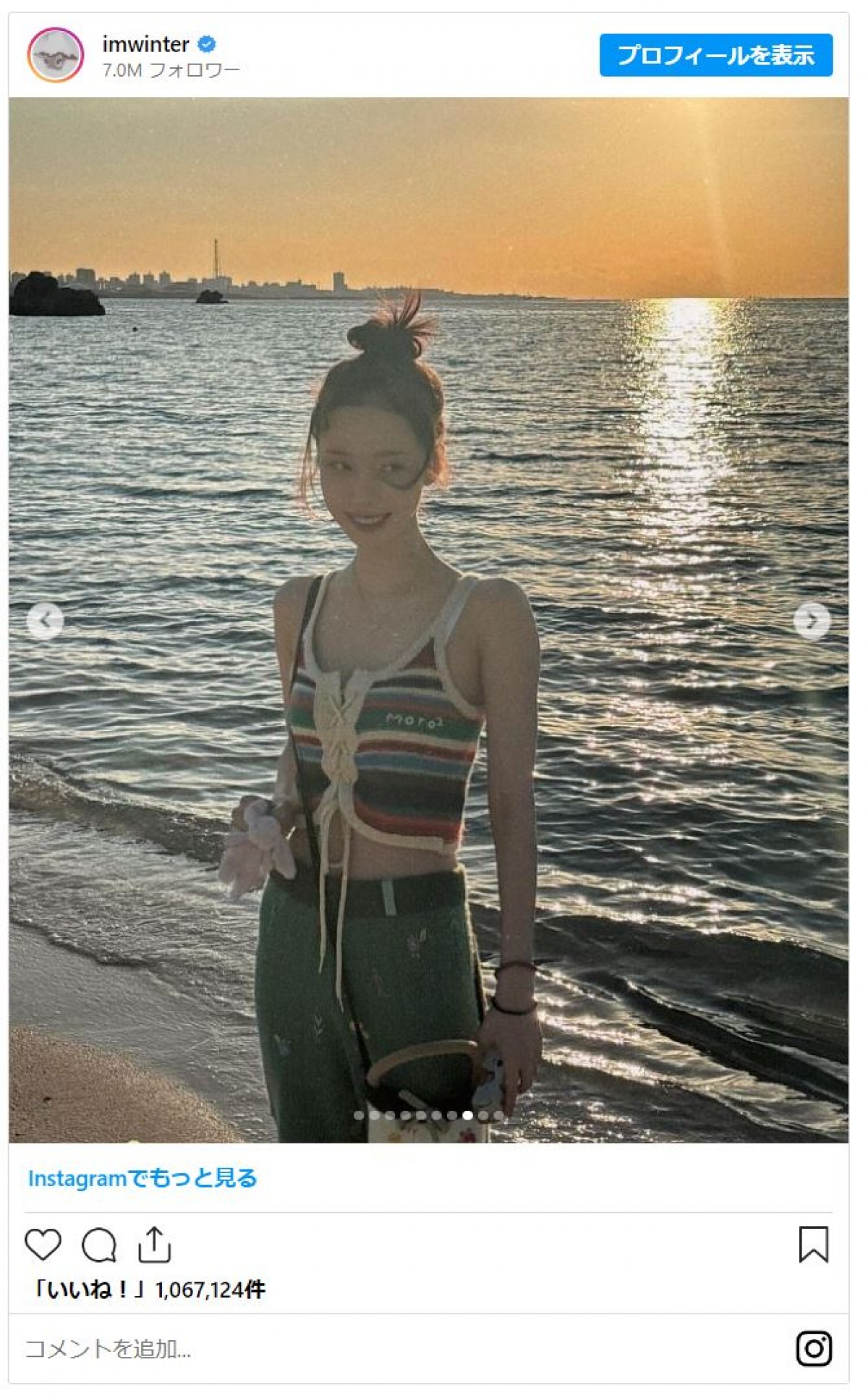Go to the previous photo in carousel
Viewport: 868px width, 1396px height.
45,620
